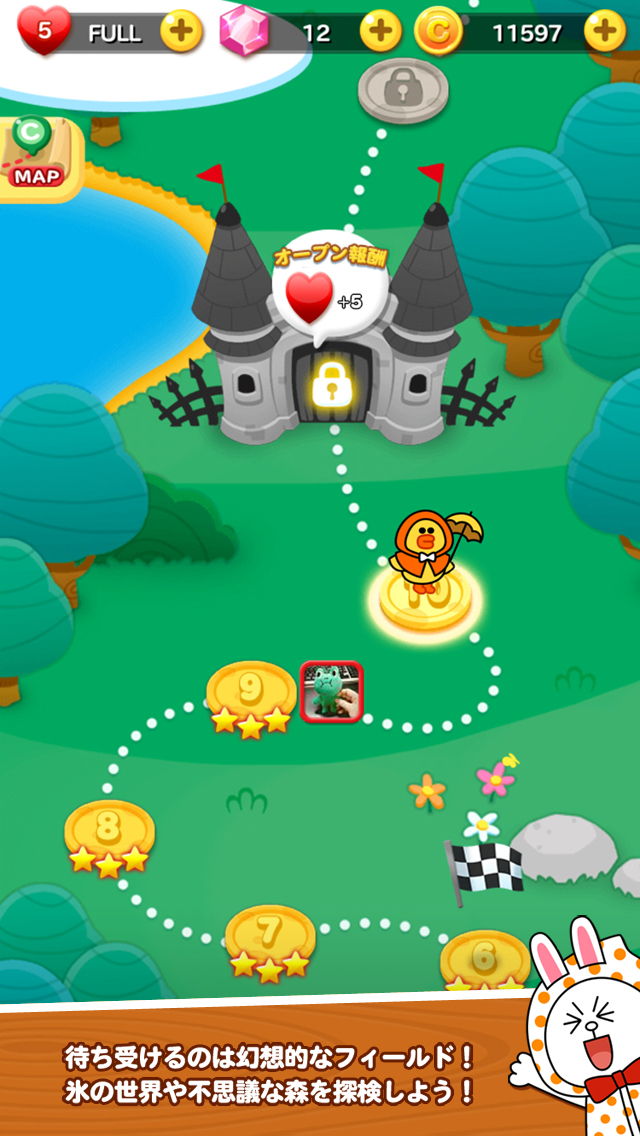Start the glowing stage 10 coin
This screenshot has height=1136, width=640.
pos(425,598)
